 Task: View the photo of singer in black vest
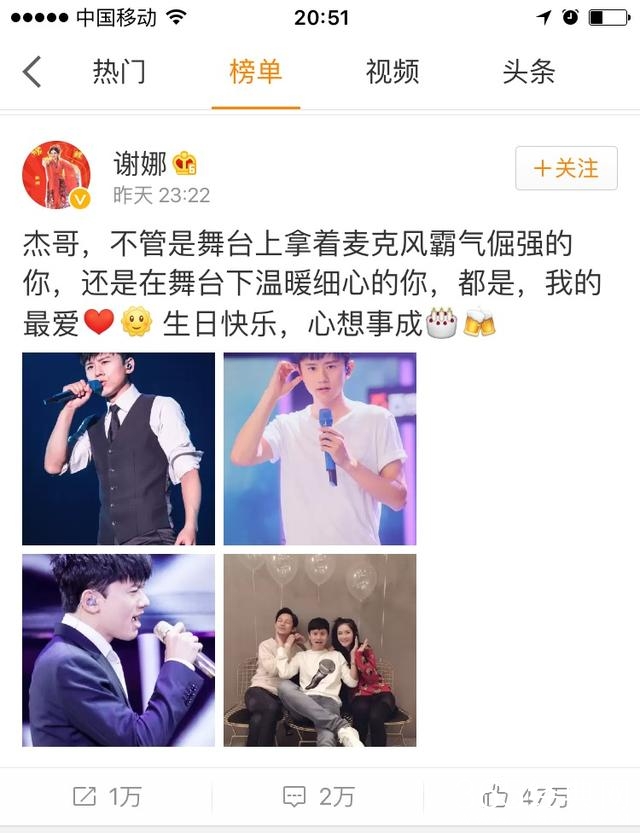coord(119,448)
